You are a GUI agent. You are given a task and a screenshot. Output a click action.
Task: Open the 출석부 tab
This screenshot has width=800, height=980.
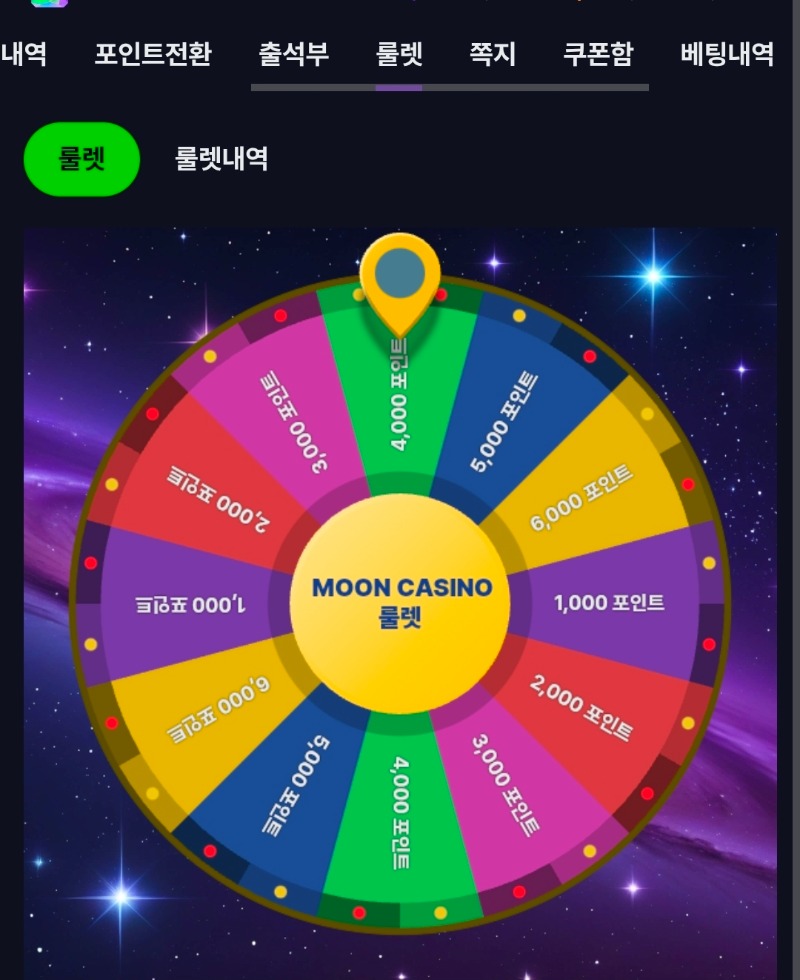[x=293, y=53]
